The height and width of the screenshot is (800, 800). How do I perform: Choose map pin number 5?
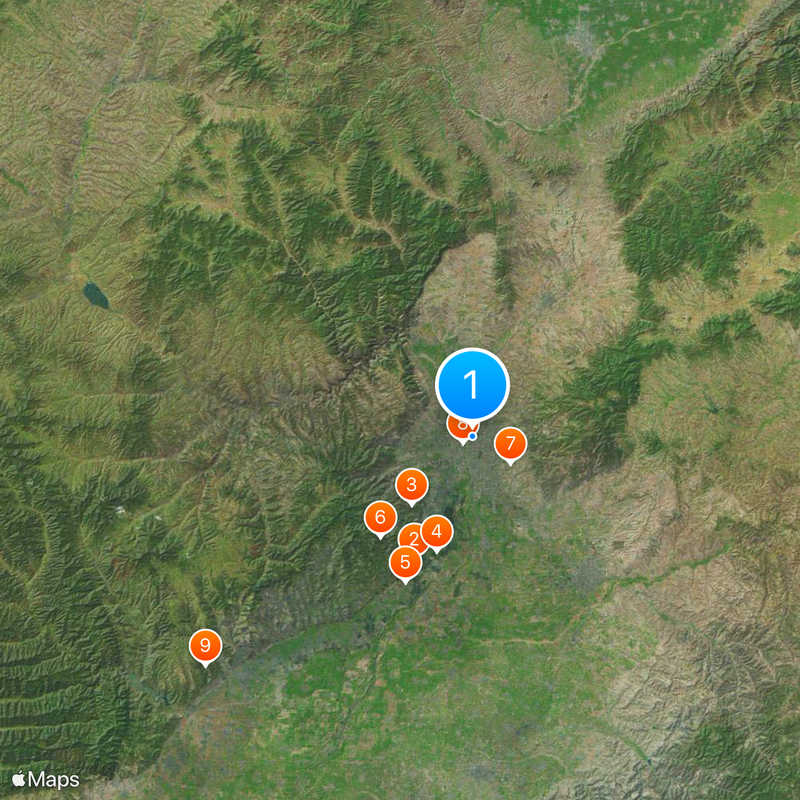(x=405, y=563)
